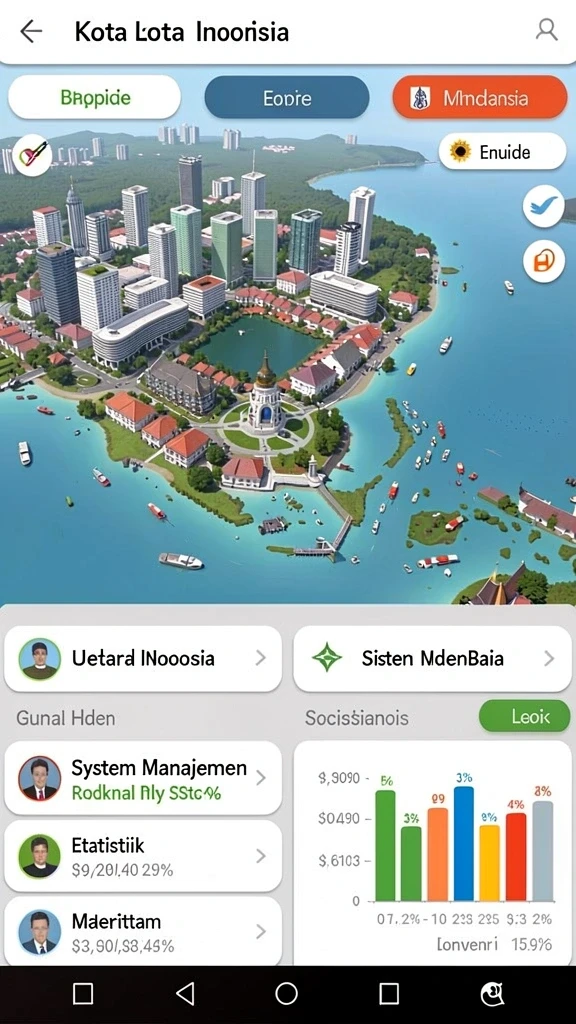Open the Maerittam row

pos(143,931)
